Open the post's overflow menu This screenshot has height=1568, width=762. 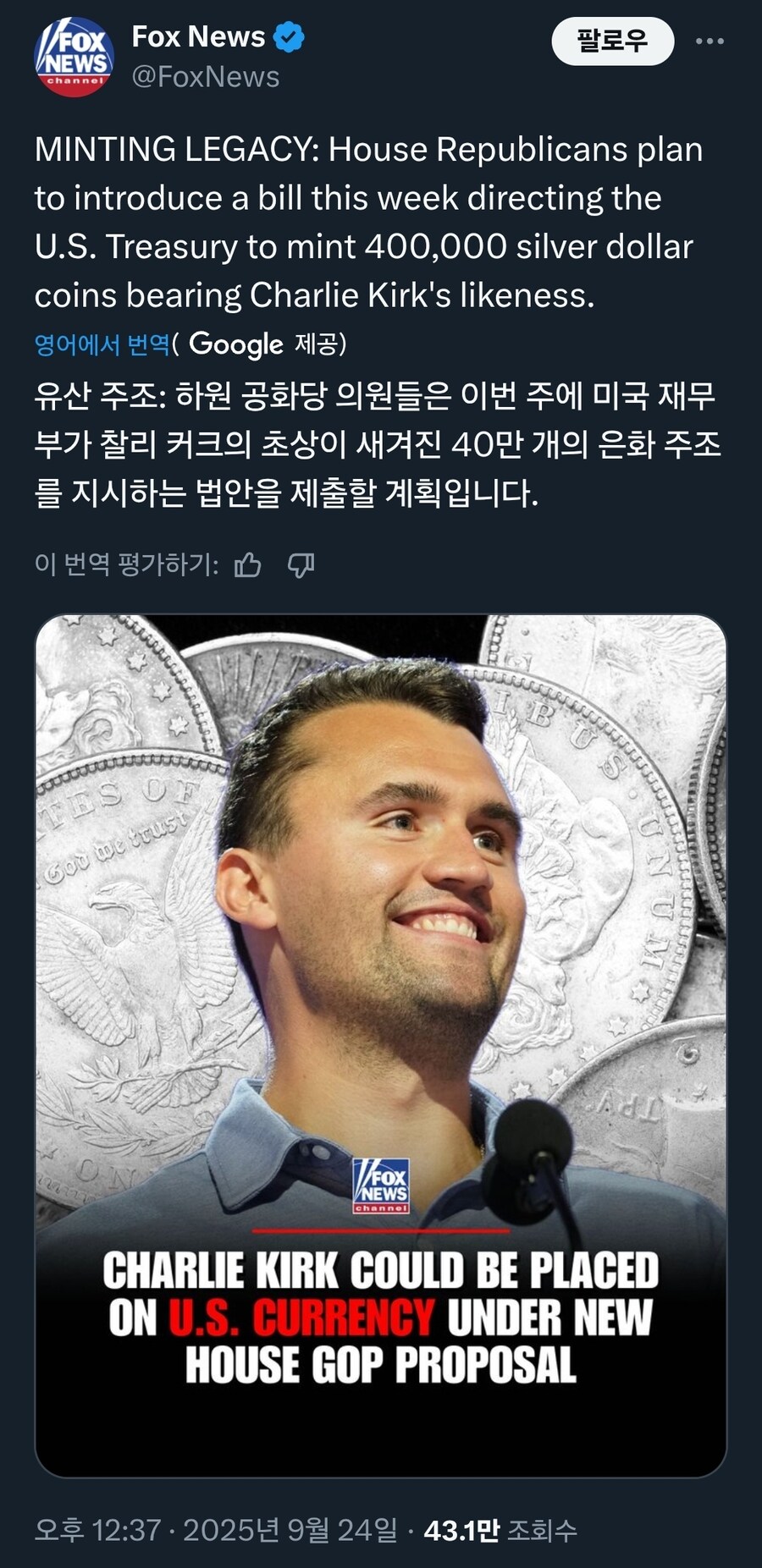(710, 41)
